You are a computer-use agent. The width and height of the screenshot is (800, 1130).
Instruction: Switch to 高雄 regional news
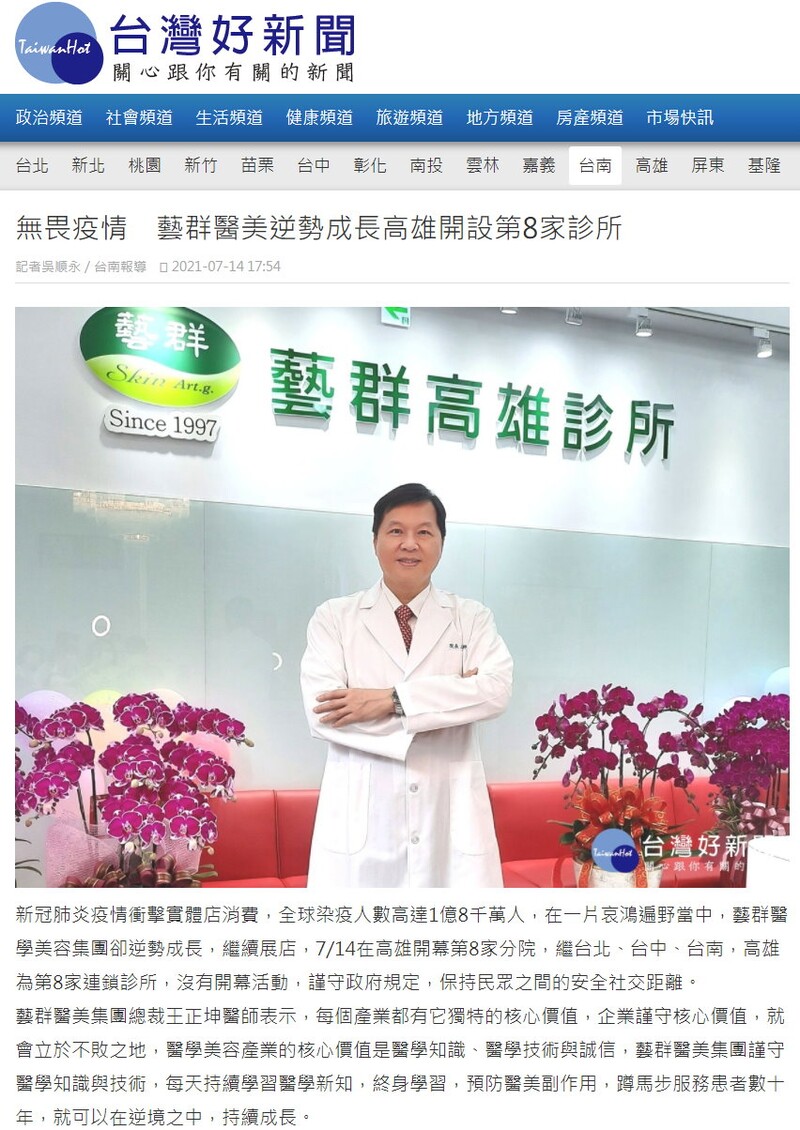[x=651, y=166]
